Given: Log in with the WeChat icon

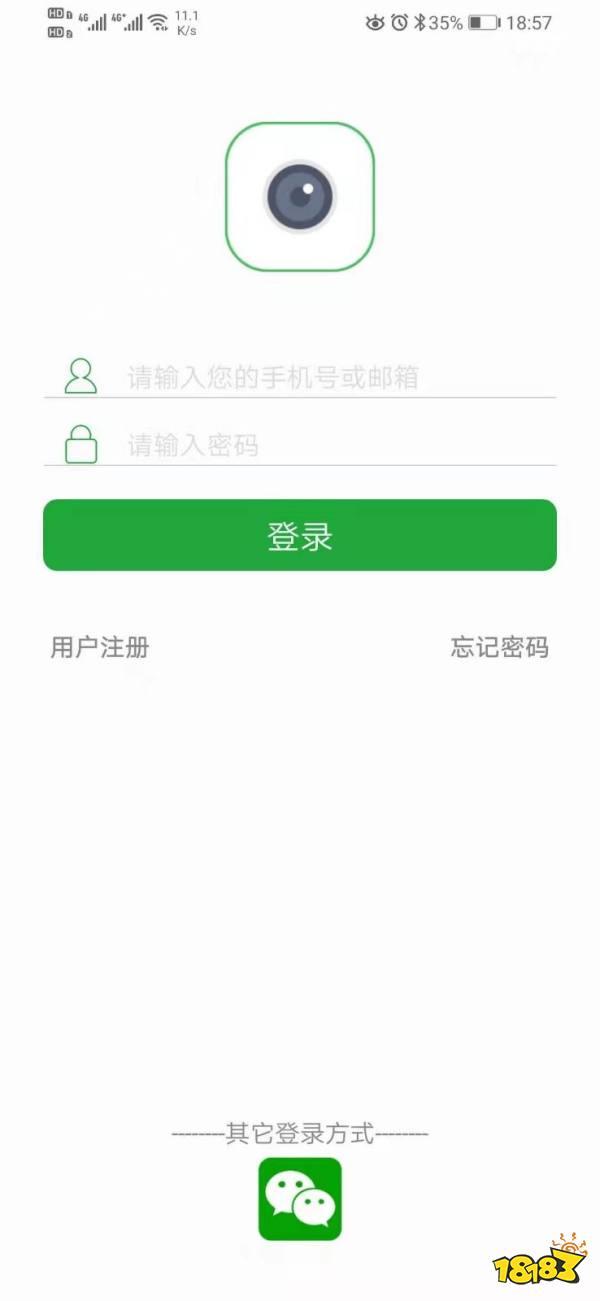Looking at the screenshot, I should click(x=300, y=1199).
